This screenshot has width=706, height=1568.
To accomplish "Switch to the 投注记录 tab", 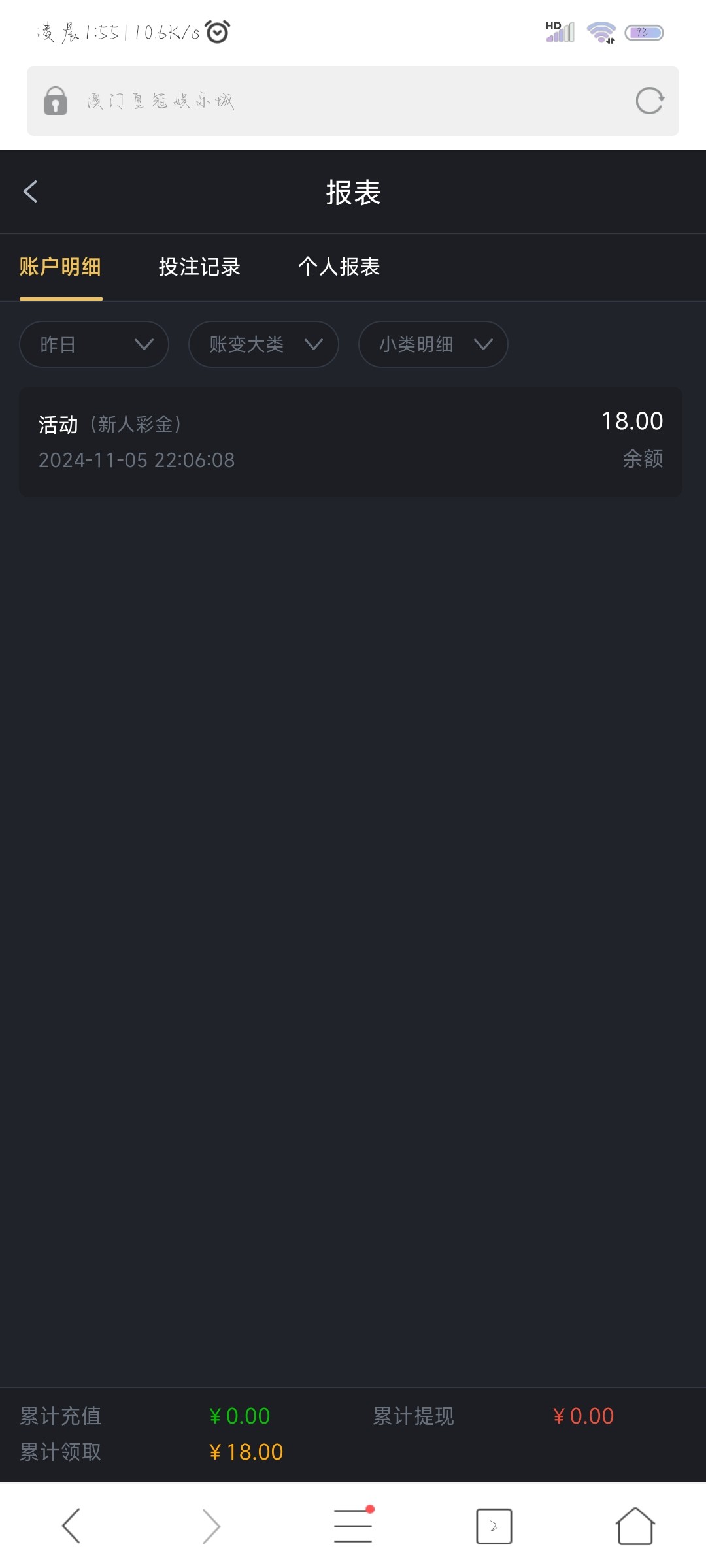I will click(x=199, y=267).
